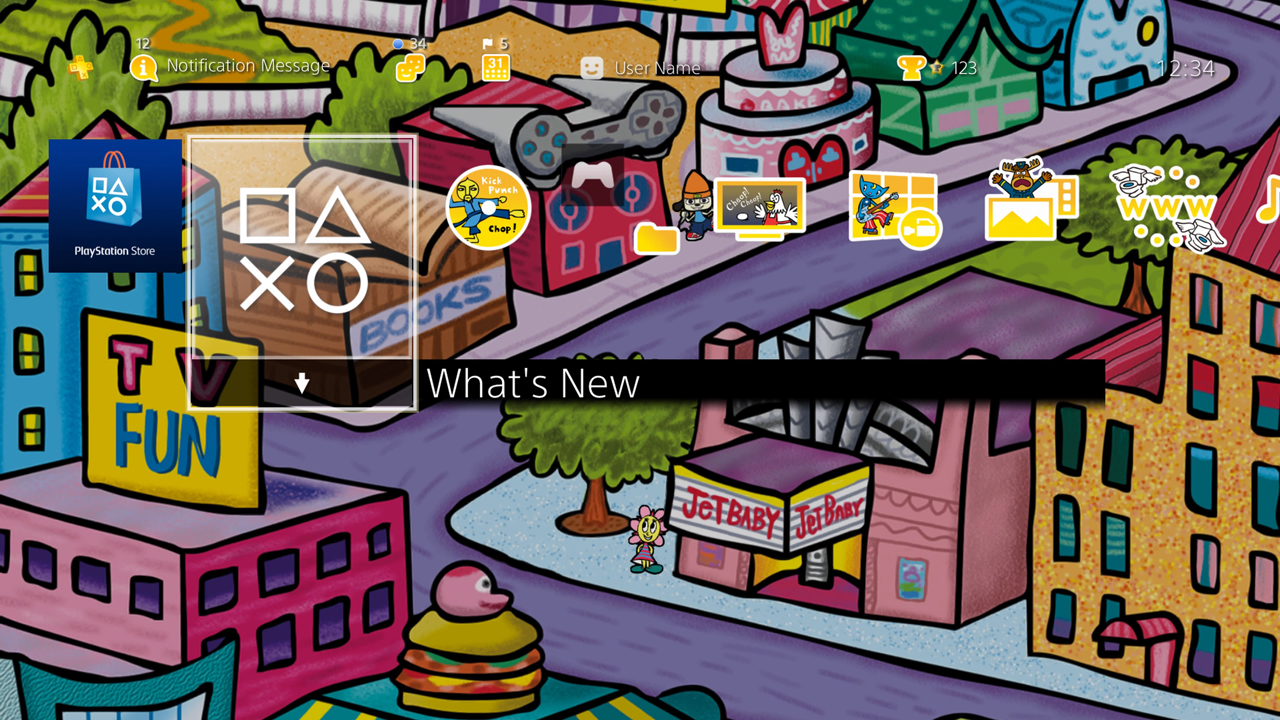Image resolution: width=1280 pixels, height=720 pixels.
Task: Expand What's New with the down arrow
Action: [302, 383]
